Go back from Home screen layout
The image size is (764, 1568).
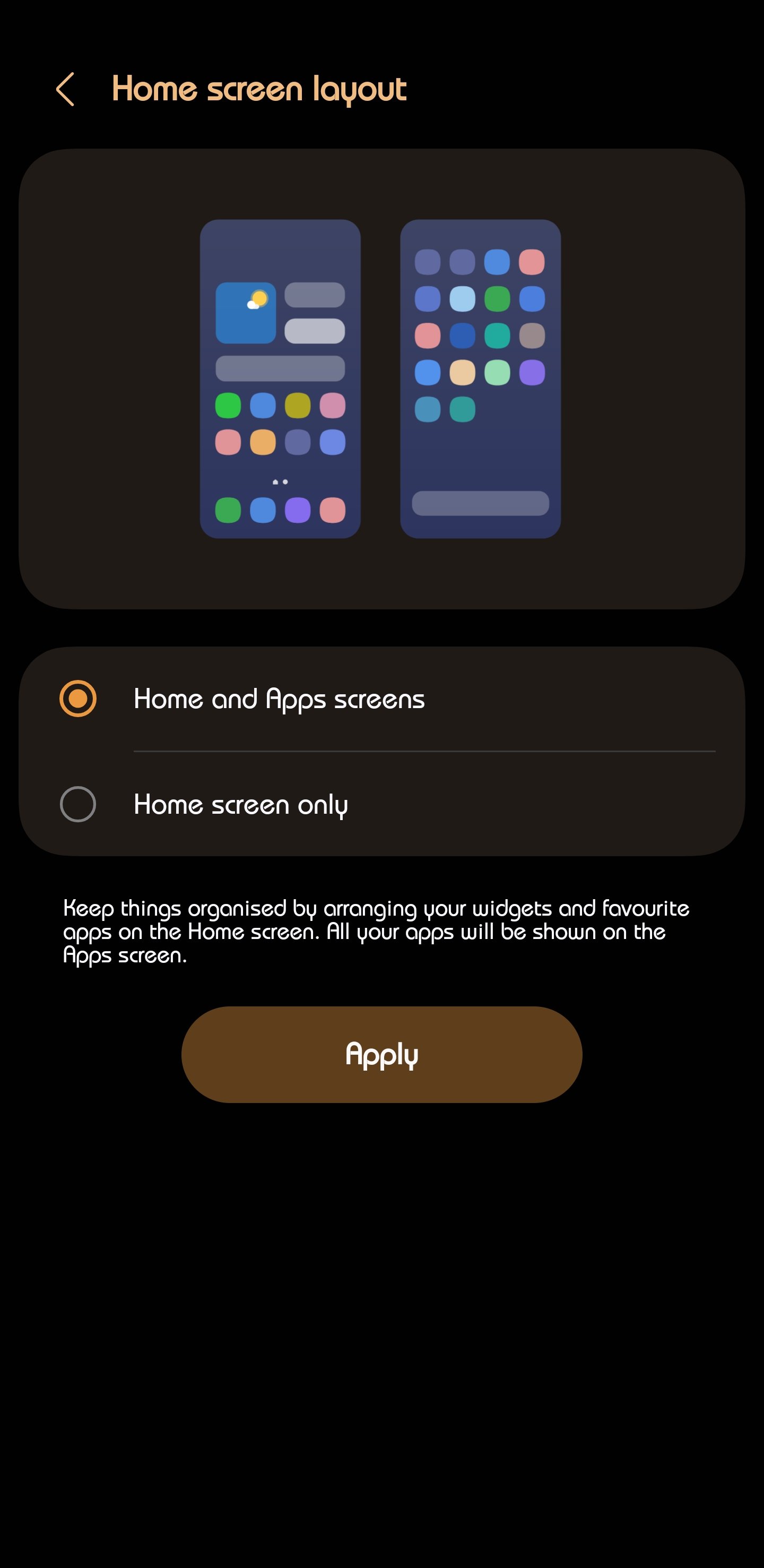[x=65, y=90]
